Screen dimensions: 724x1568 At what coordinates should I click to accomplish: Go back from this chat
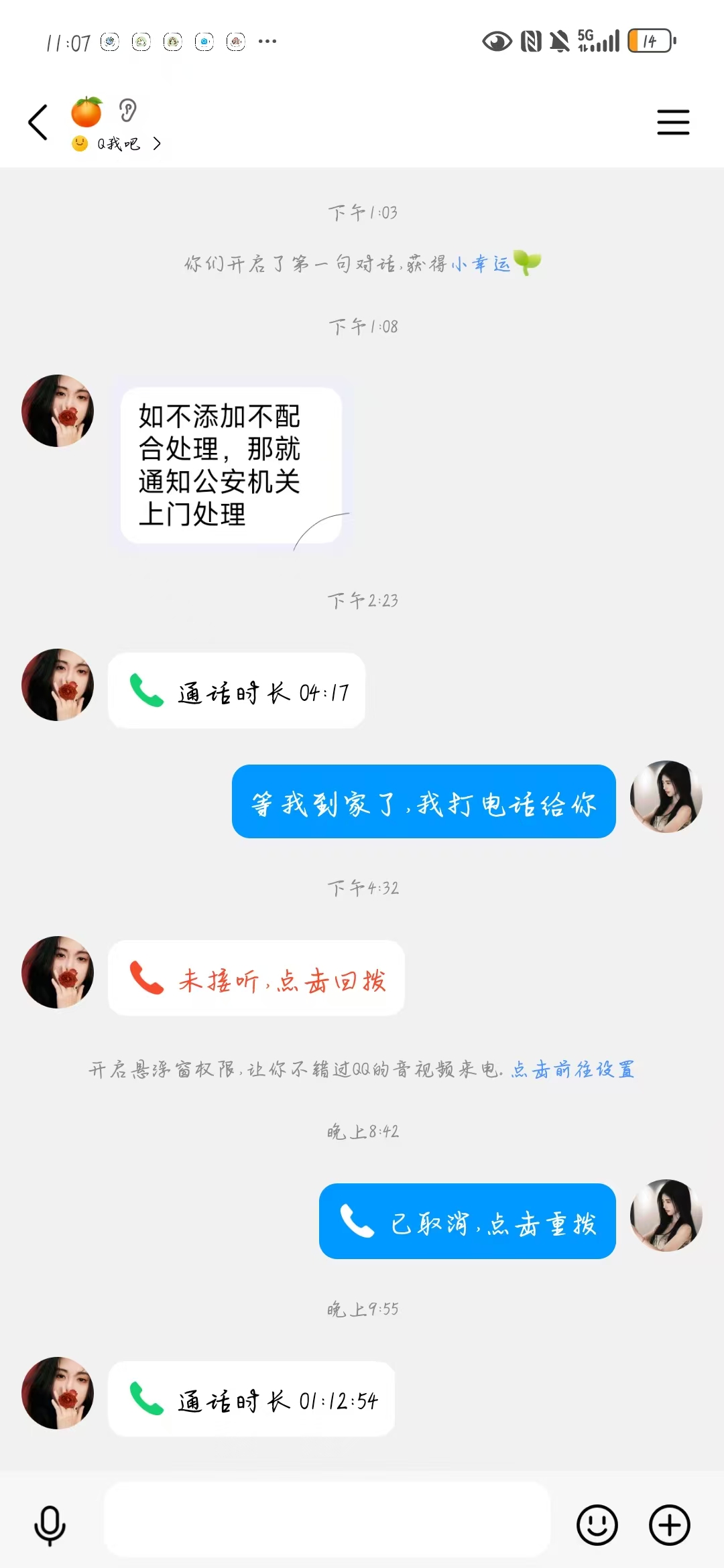coord(38,123)
